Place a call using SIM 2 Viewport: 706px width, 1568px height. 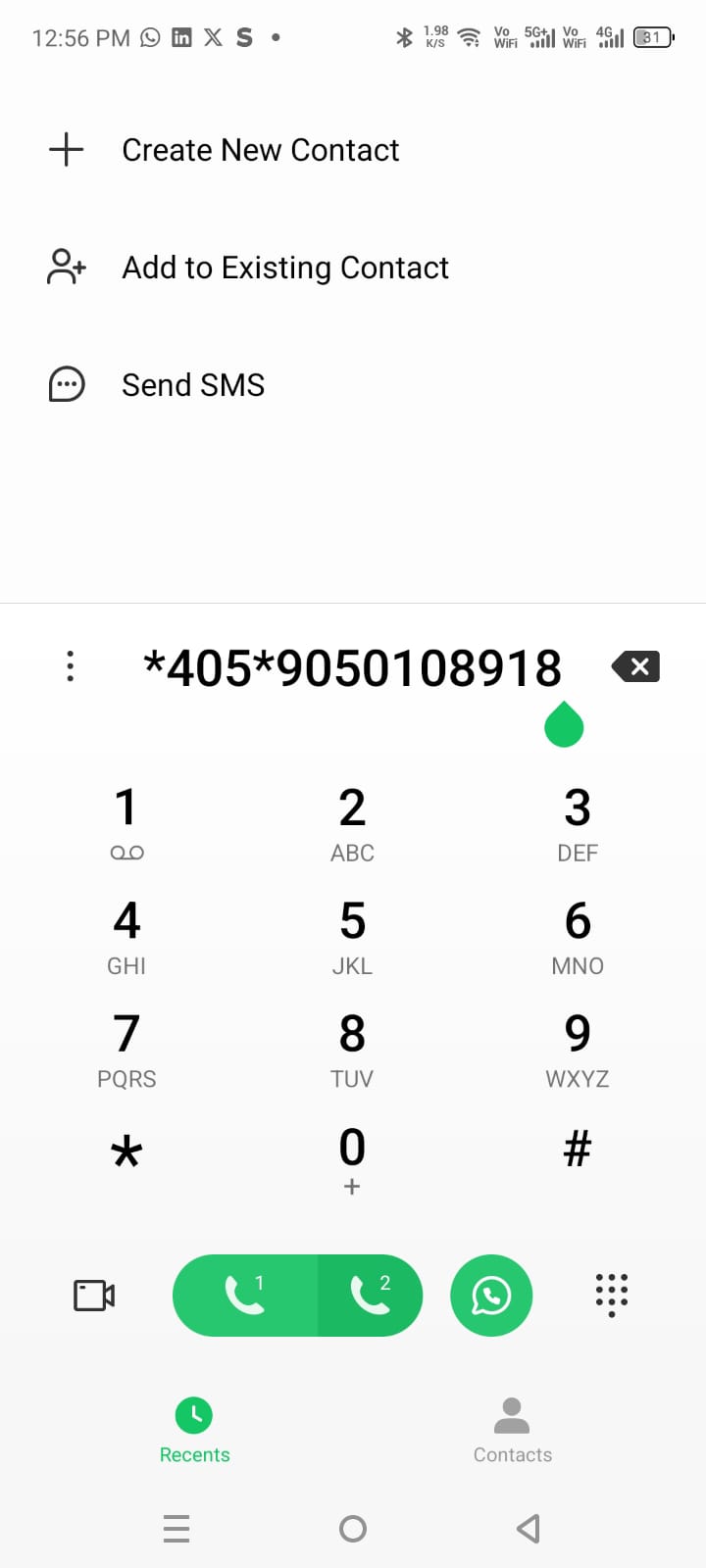click(x=371, y=1295)
